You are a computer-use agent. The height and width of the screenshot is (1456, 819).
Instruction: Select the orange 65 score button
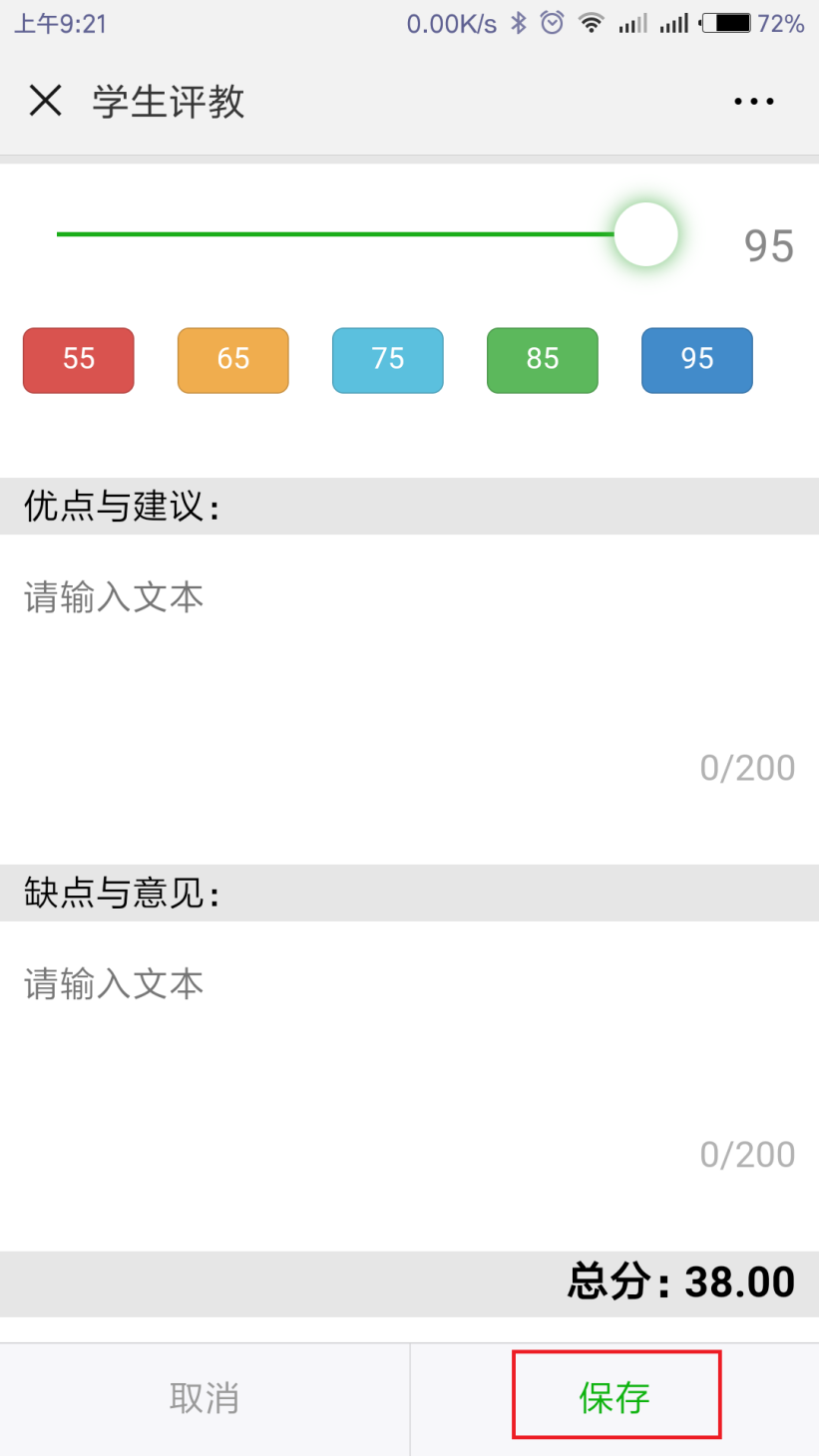(x=232, y=360)
